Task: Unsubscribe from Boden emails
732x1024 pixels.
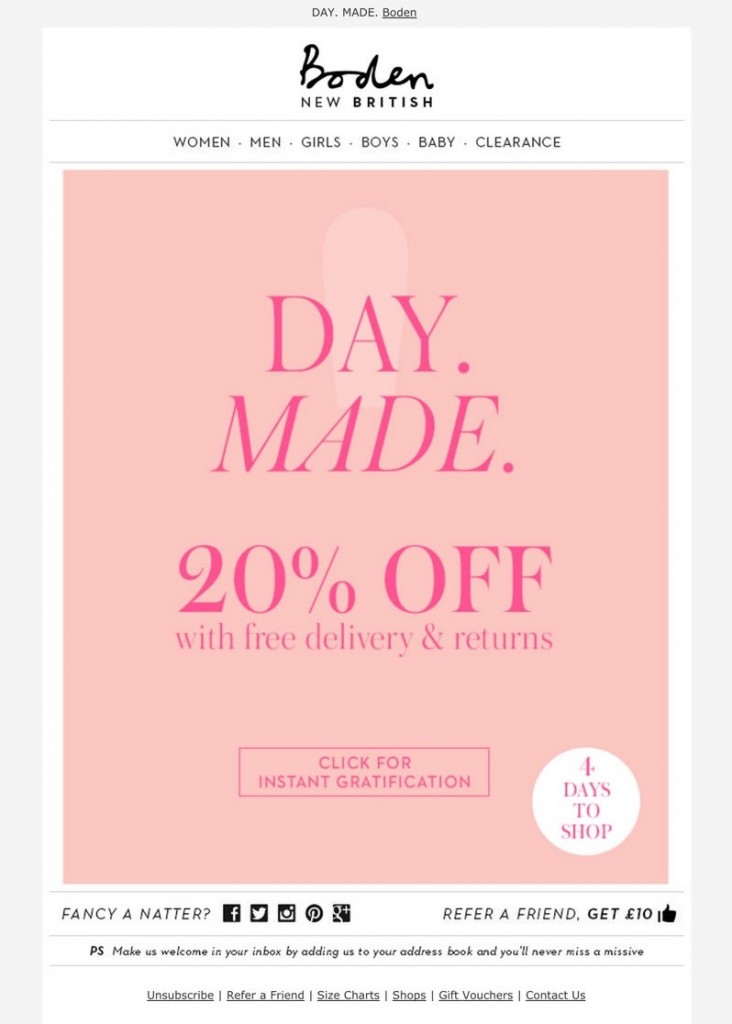Action: pos(180,995)
